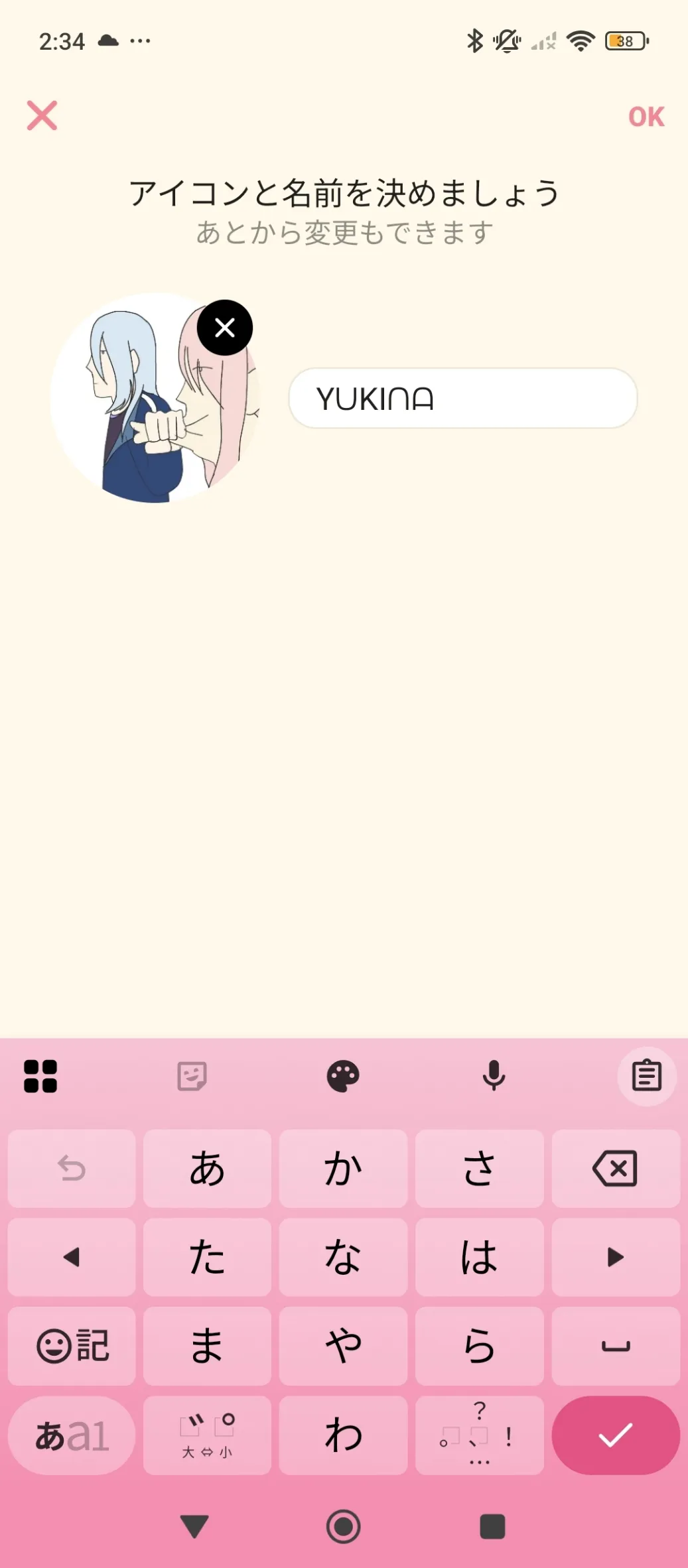The image size is (688, 1568).
Task: Open the keyboard clipboard
Action: click(646, 1076)
